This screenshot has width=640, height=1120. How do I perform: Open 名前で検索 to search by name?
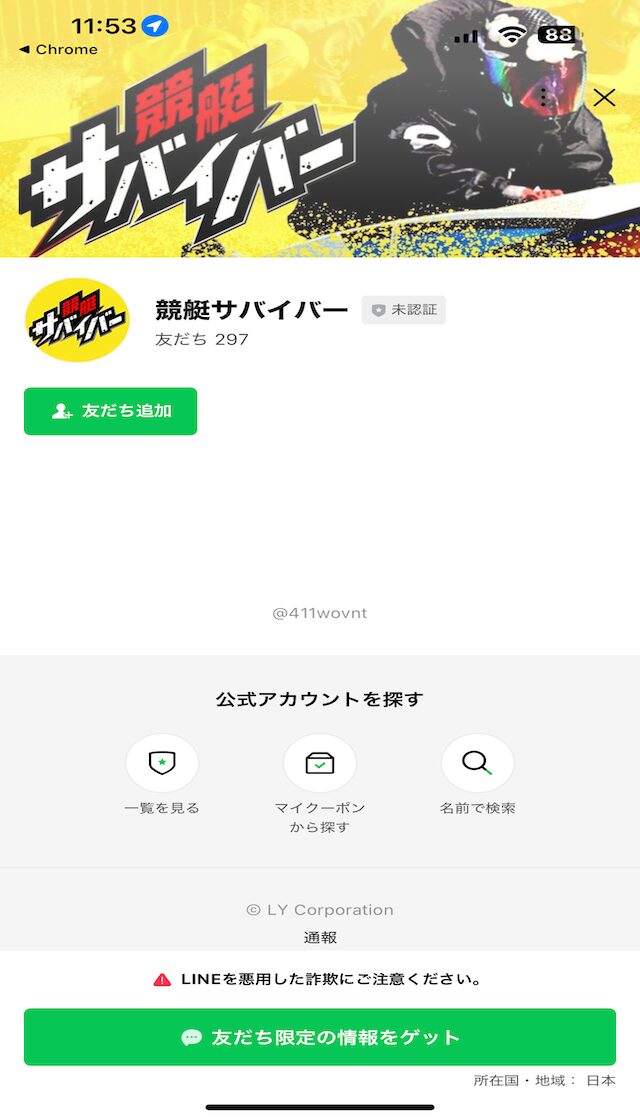click(478, 764)
